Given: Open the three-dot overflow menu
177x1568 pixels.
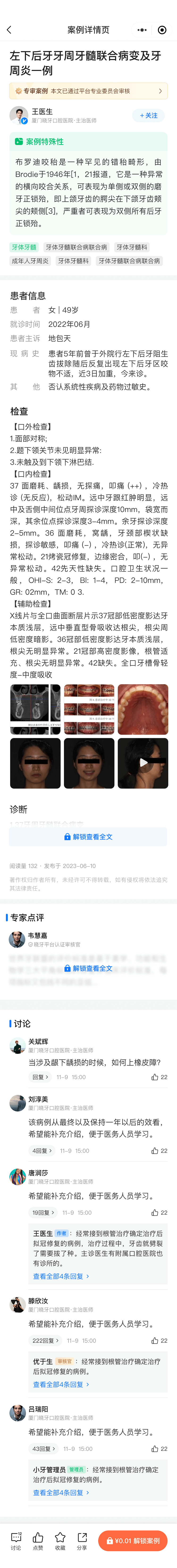Looking at the screenshot, I should 142,30.
